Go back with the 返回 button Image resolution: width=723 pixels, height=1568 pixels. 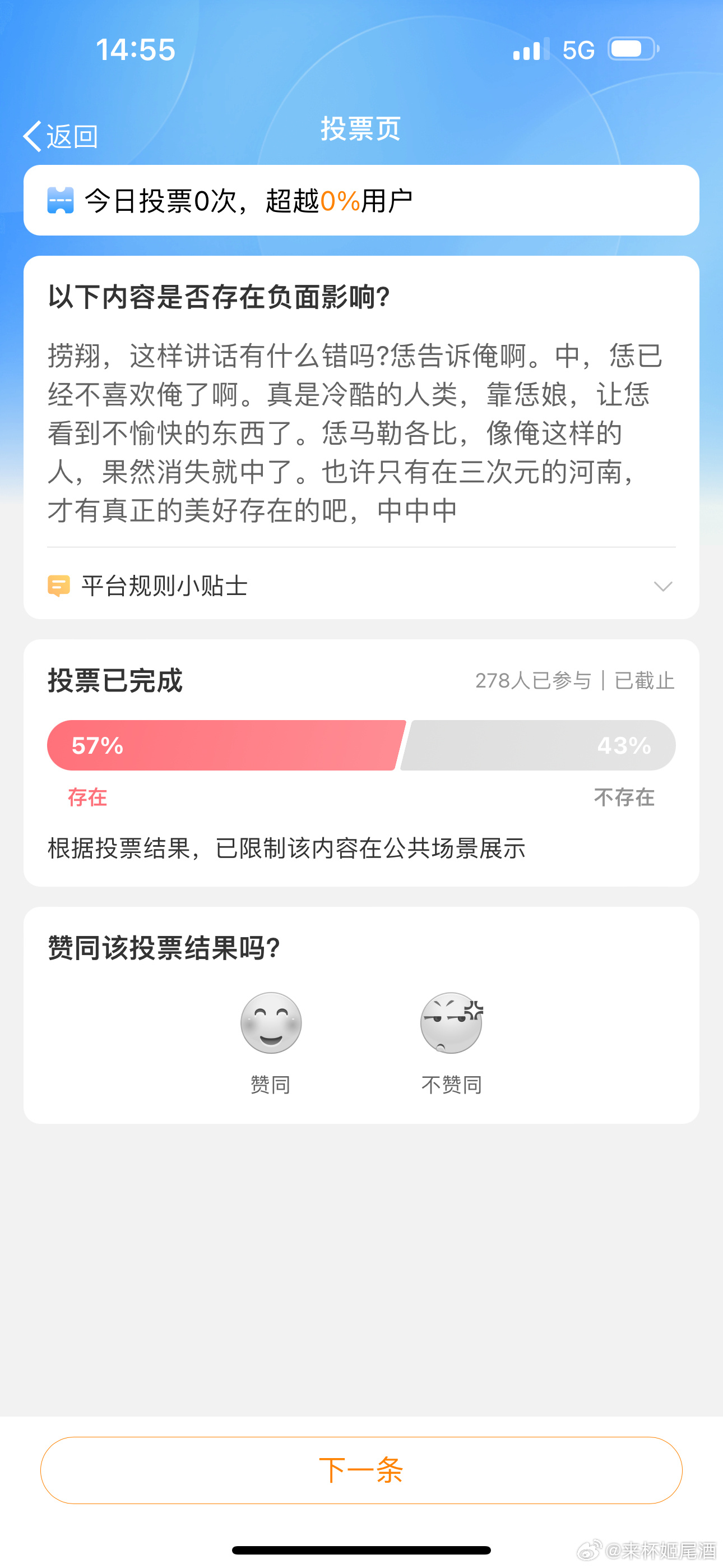pos(61,136)
